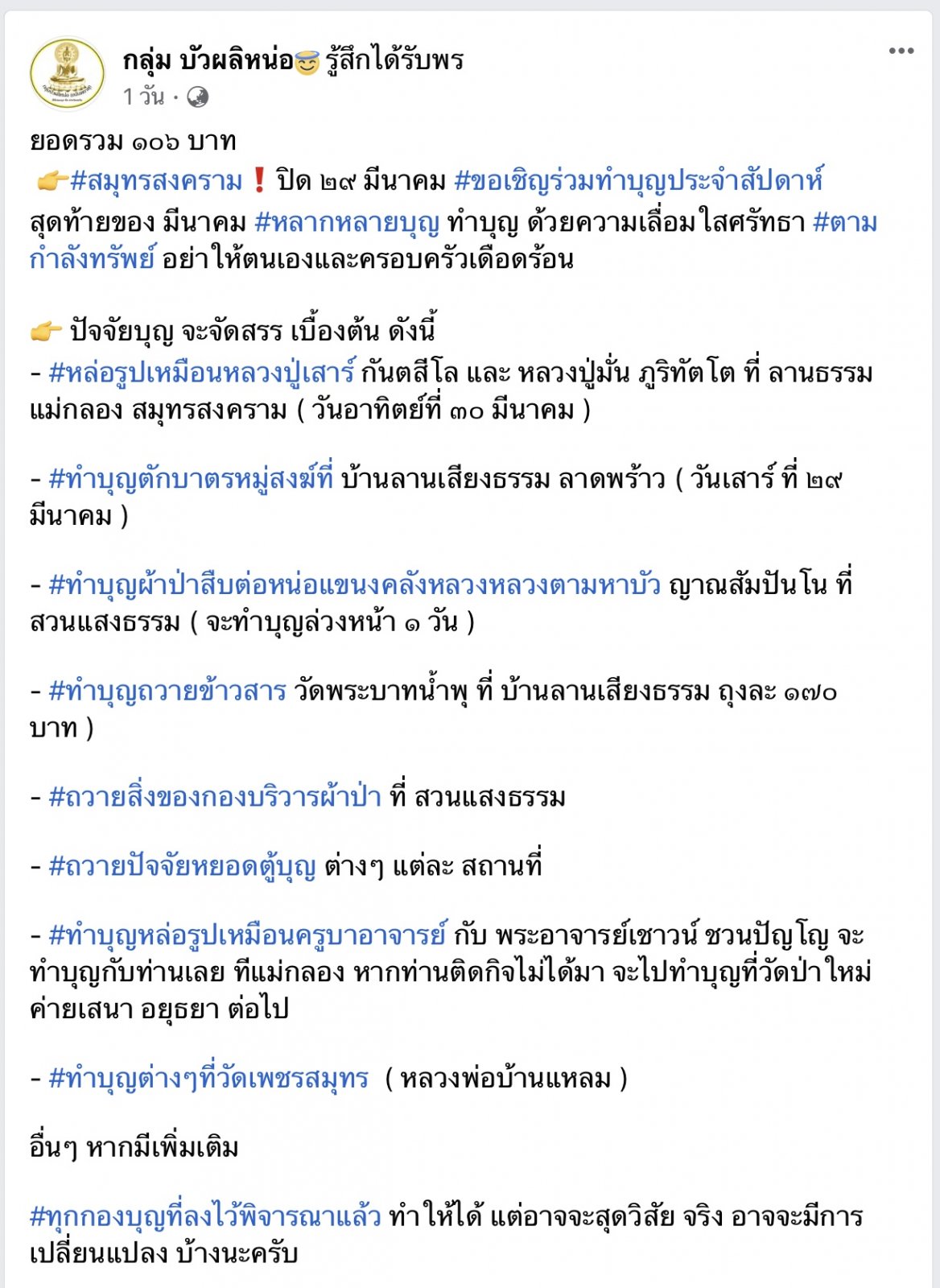This screenshot has width=940, height=1288.
Task: Tap hashtag #ทำบุญหล่อรูปเหมือนครูบาอาจารย์
Action: tap(246, 935)
